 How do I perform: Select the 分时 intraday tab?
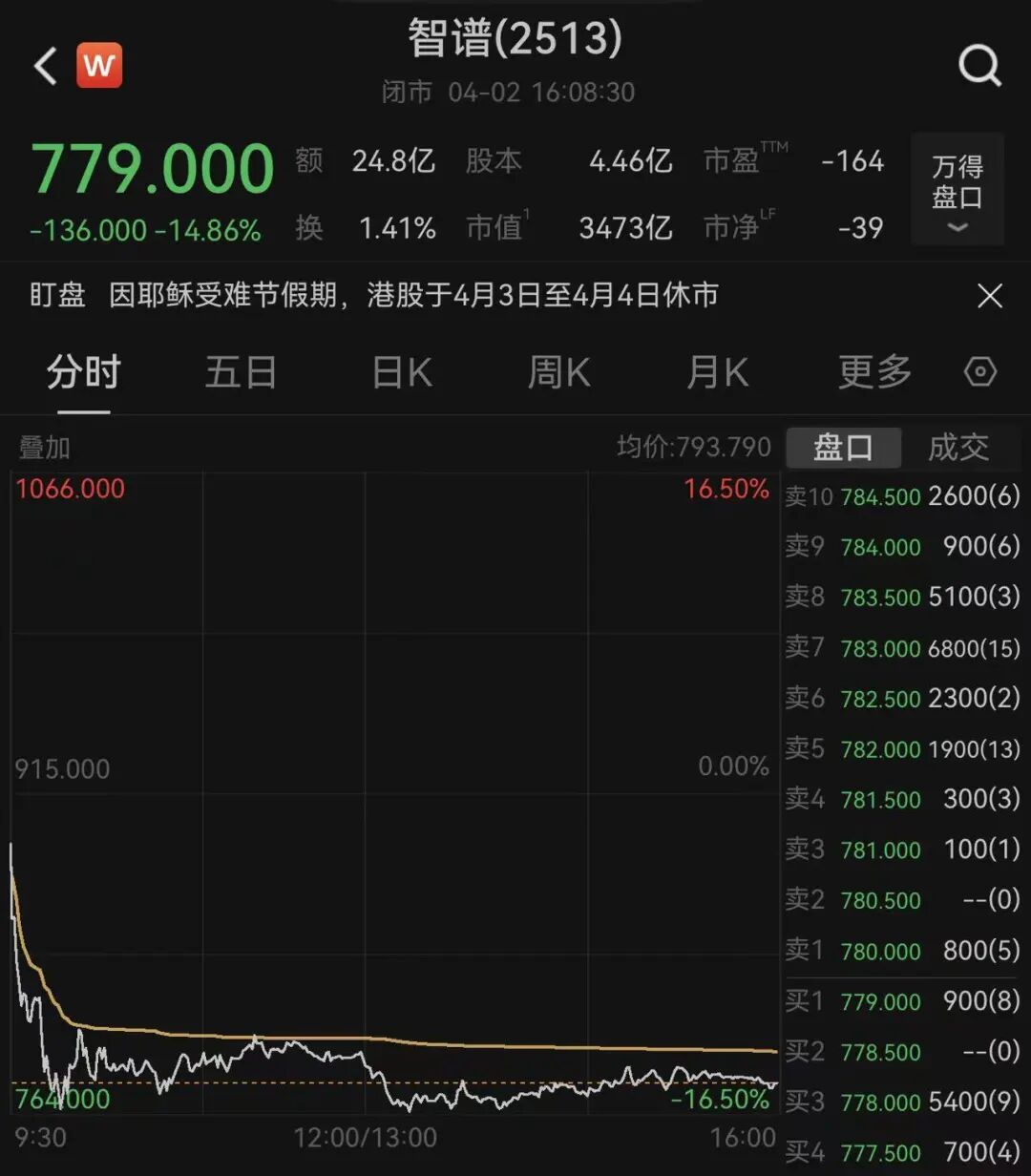pos(84,372)
